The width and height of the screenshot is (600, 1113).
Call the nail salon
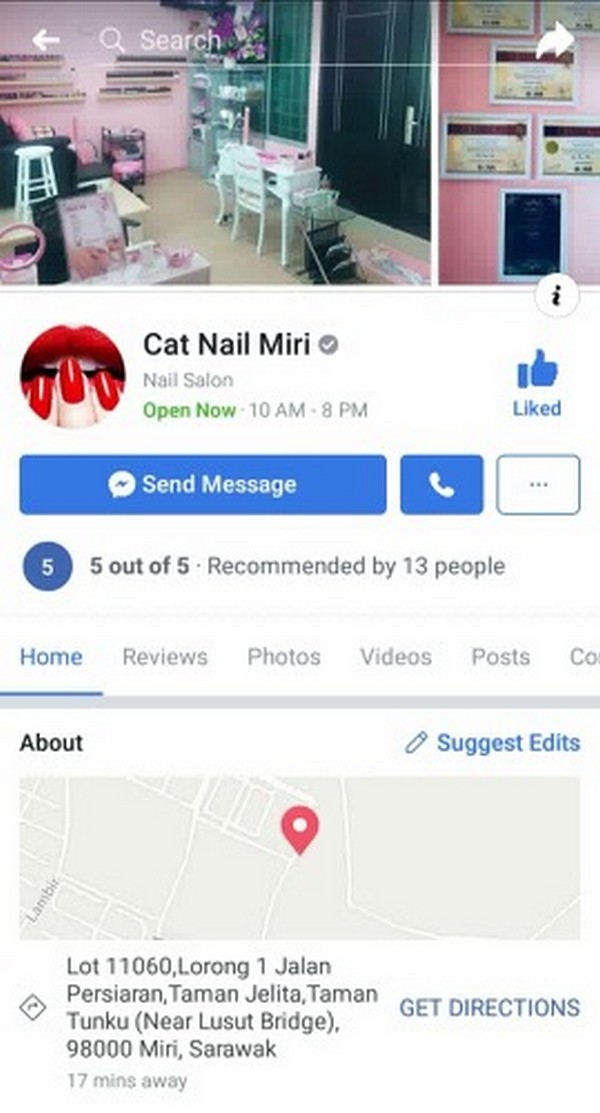click(x=441, y=485)
